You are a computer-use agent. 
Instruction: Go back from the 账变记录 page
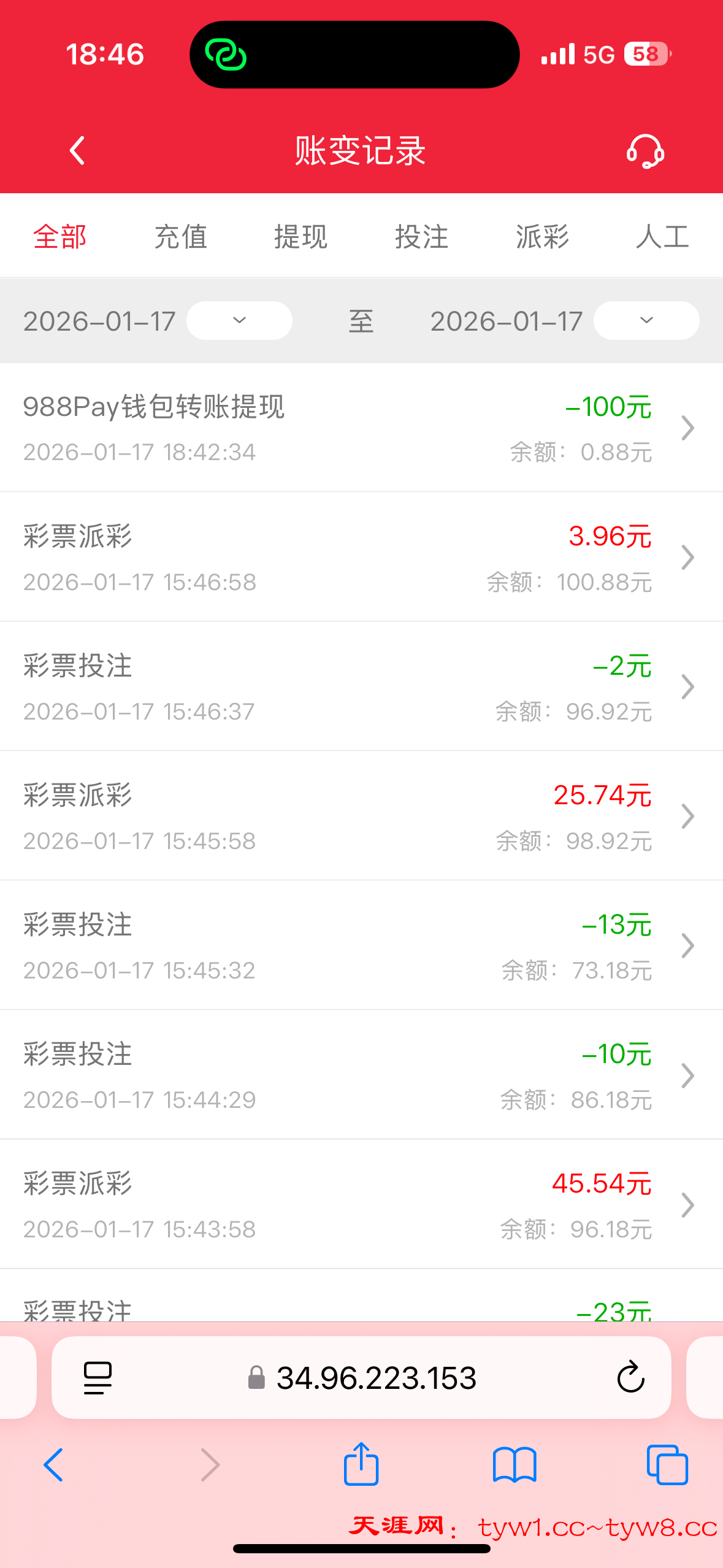[x=77, y=151]
